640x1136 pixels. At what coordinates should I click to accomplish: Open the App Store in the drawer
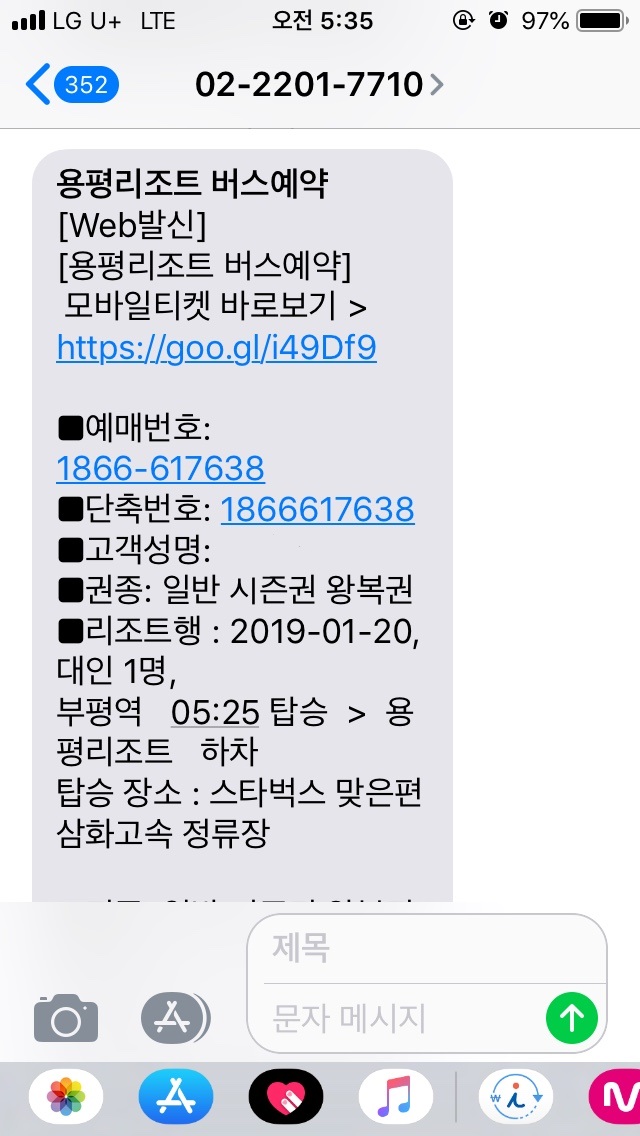click(176, 1099)
